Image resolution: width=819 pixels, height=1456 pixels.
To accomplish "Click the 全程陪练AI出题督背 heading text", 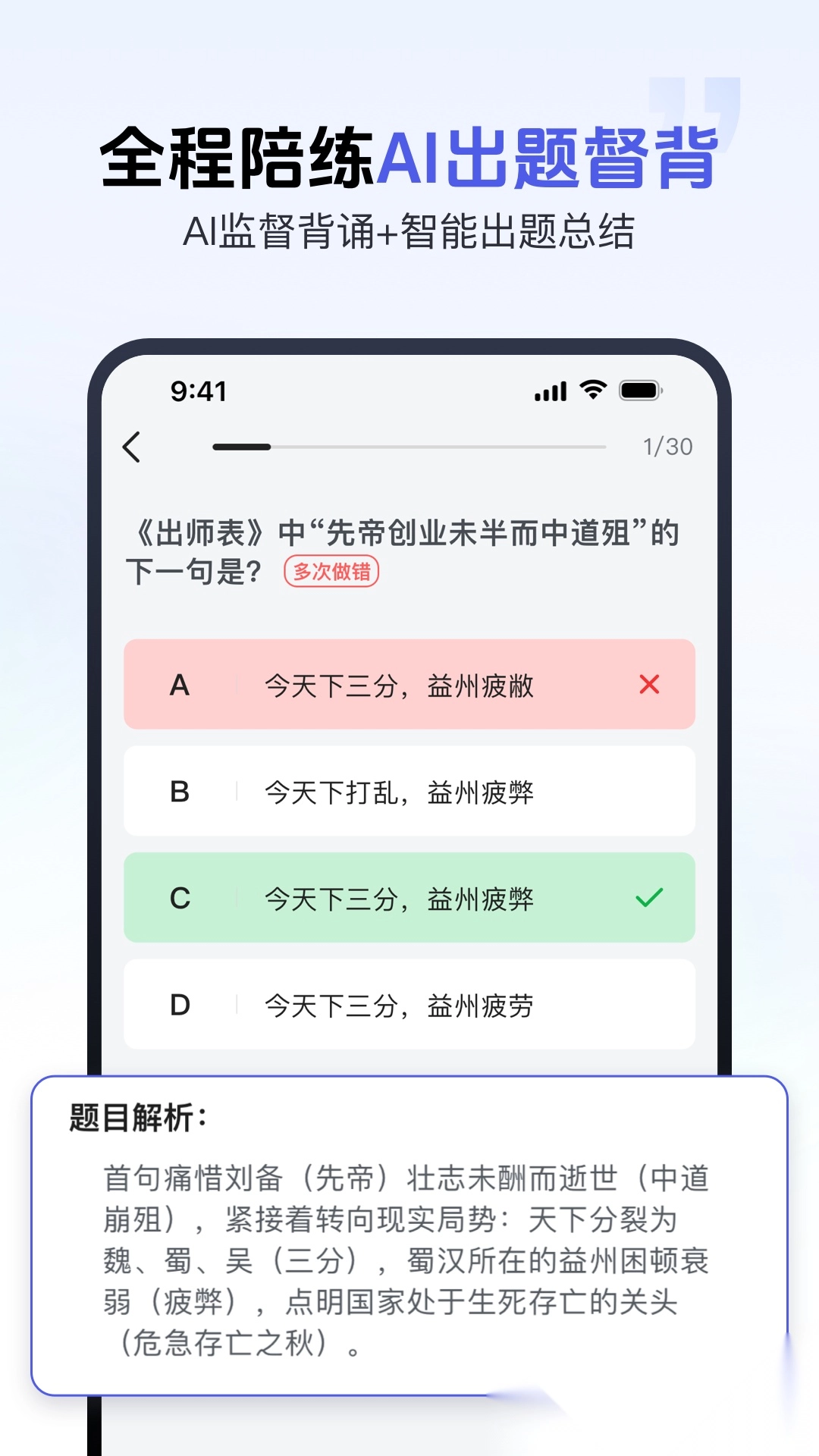I will coord(409,155).
